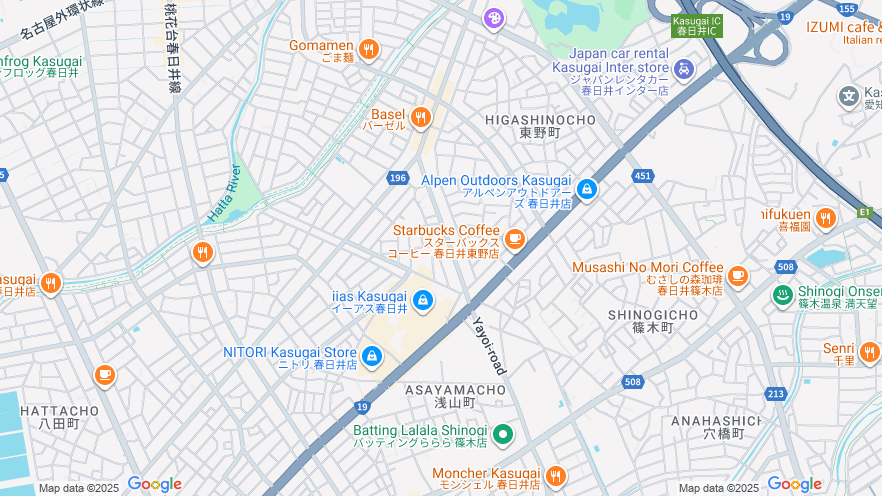Select the Alpen Outdoors Kasugai pin
Image resolution: width=882 pixels, height=496 pixels.
pos(587,188)
